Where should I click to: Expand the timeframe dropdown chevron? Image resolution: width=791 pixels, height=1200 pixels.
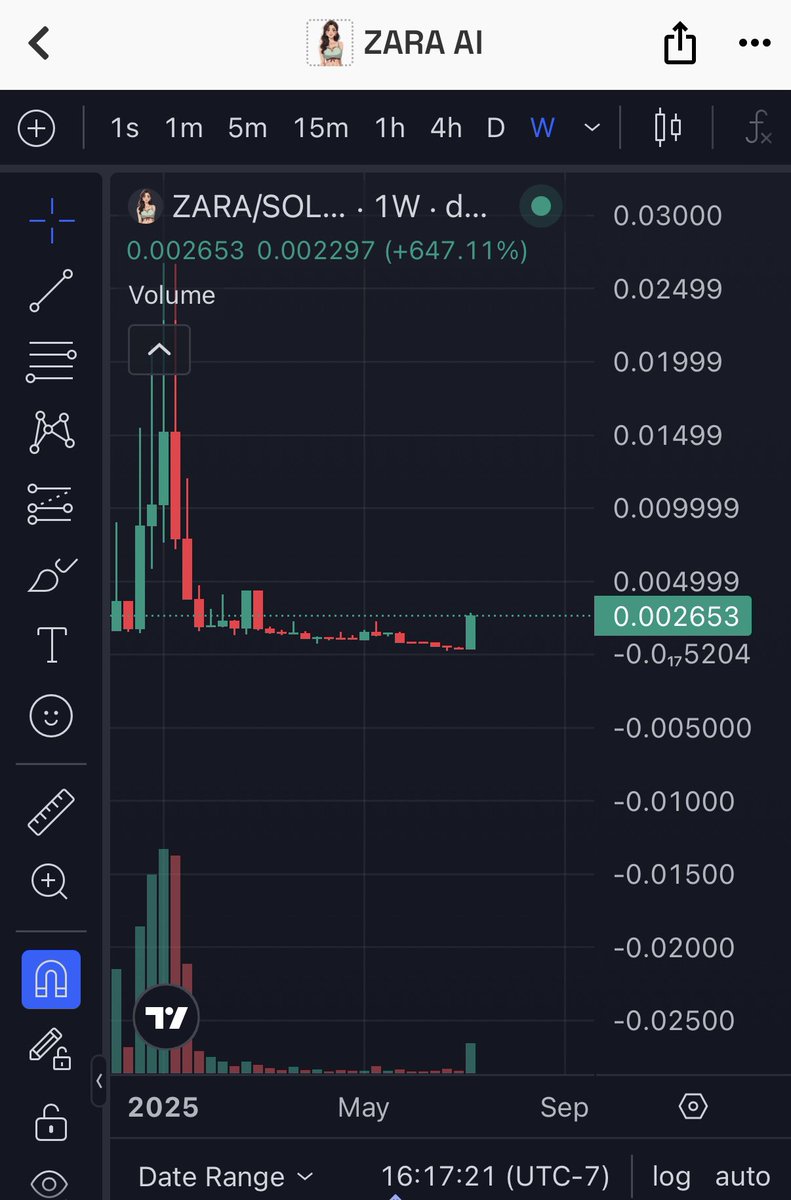pyautogui.click(x=592, y=128)
